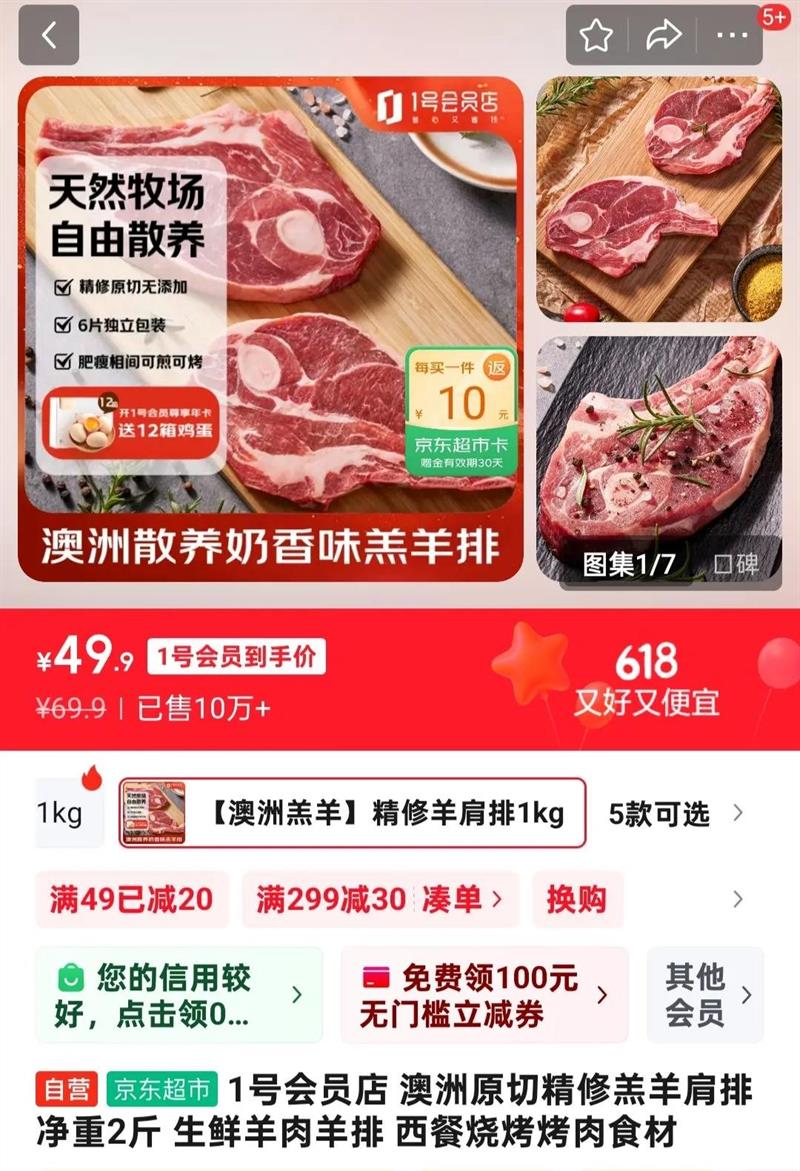800x1171 pixels.
Task: Open 口碑 reviews on the image tile
Action: pyautogui.click(x=735, y=564)
